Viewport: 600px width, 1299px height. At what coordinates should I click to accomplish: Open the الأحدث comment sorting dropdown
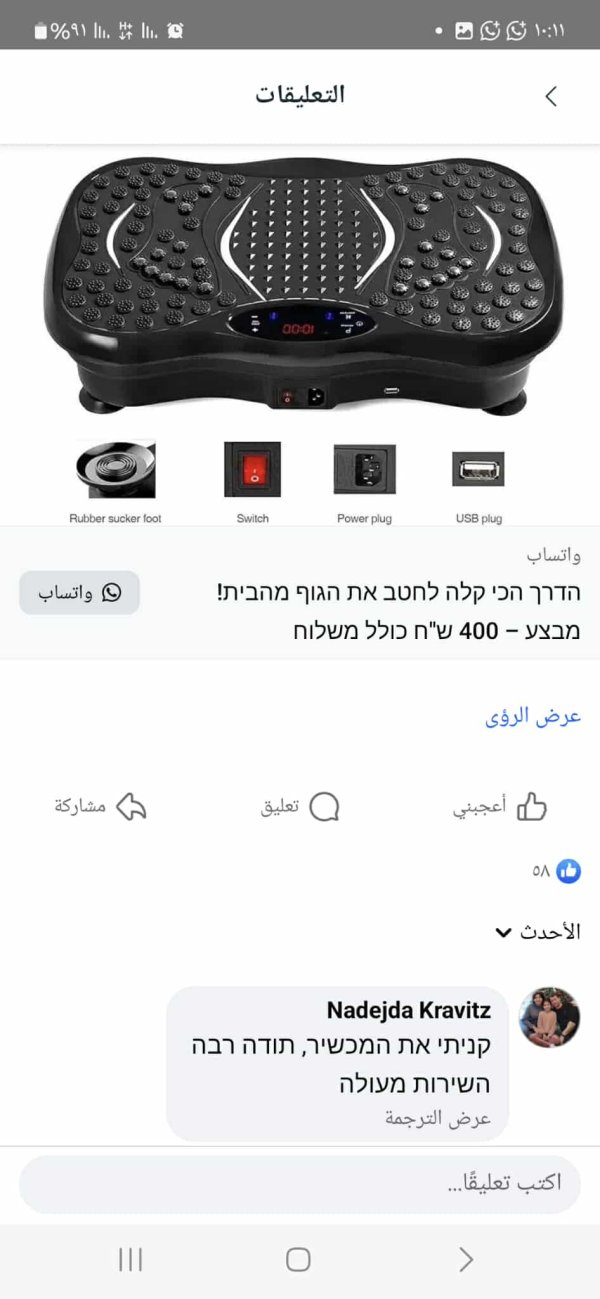[x=538, y=932]
